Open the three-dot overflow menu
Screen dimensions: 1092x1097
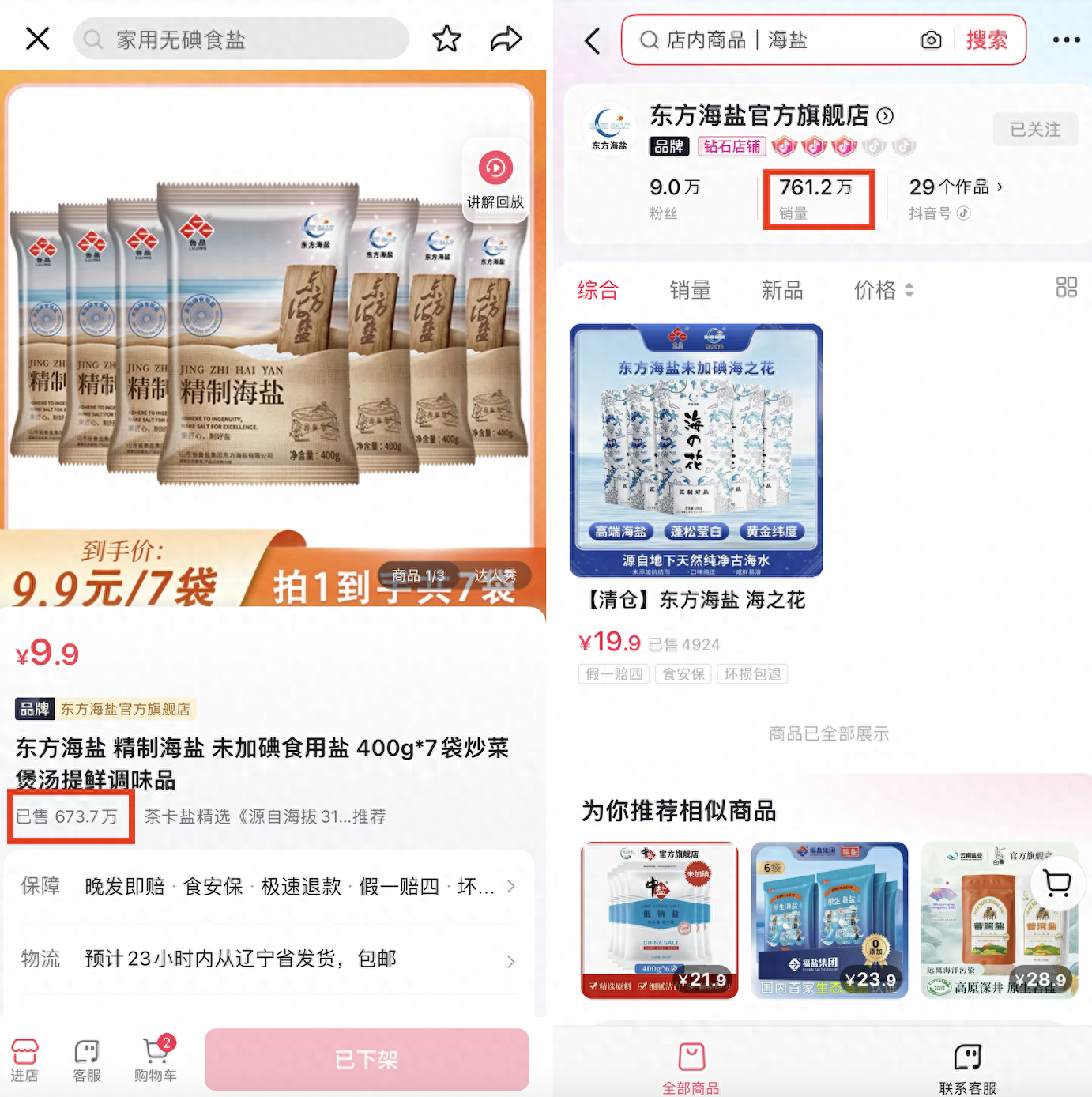point(1066,40)
